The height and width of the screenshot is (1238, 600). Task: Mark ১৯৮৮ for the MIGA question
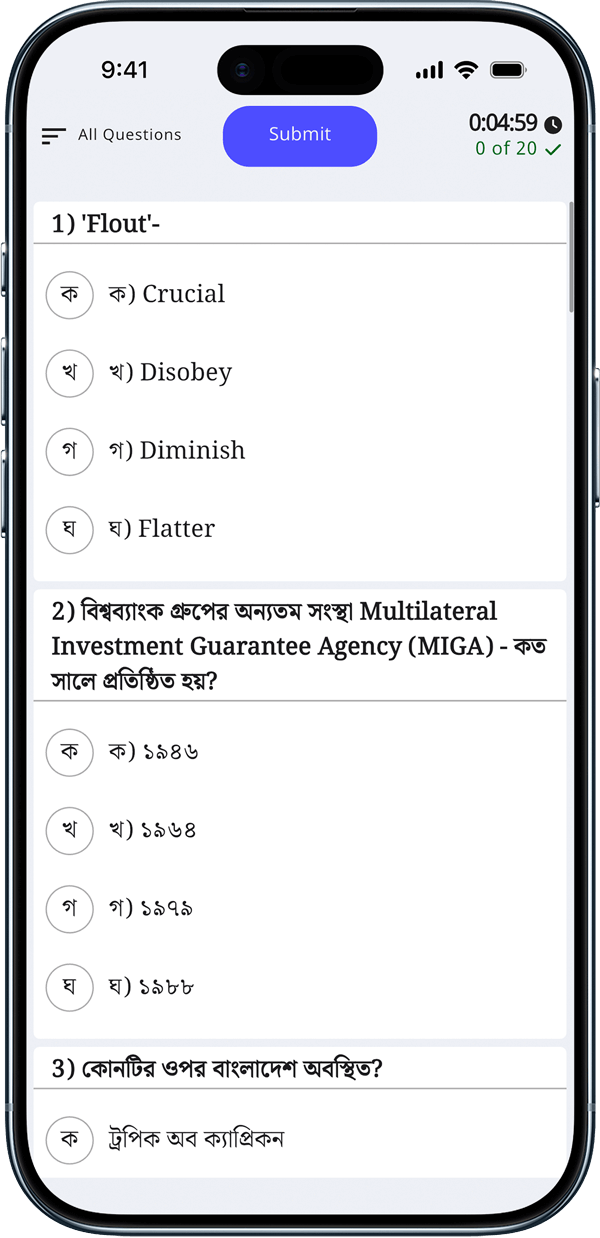70,986
